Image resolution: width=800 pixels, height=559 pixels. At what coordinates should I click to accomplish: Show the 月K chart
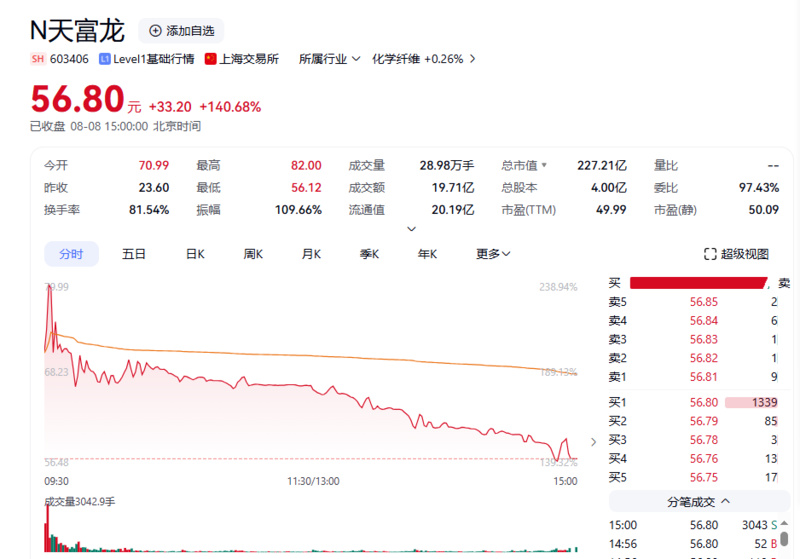[x=312, y=254]
